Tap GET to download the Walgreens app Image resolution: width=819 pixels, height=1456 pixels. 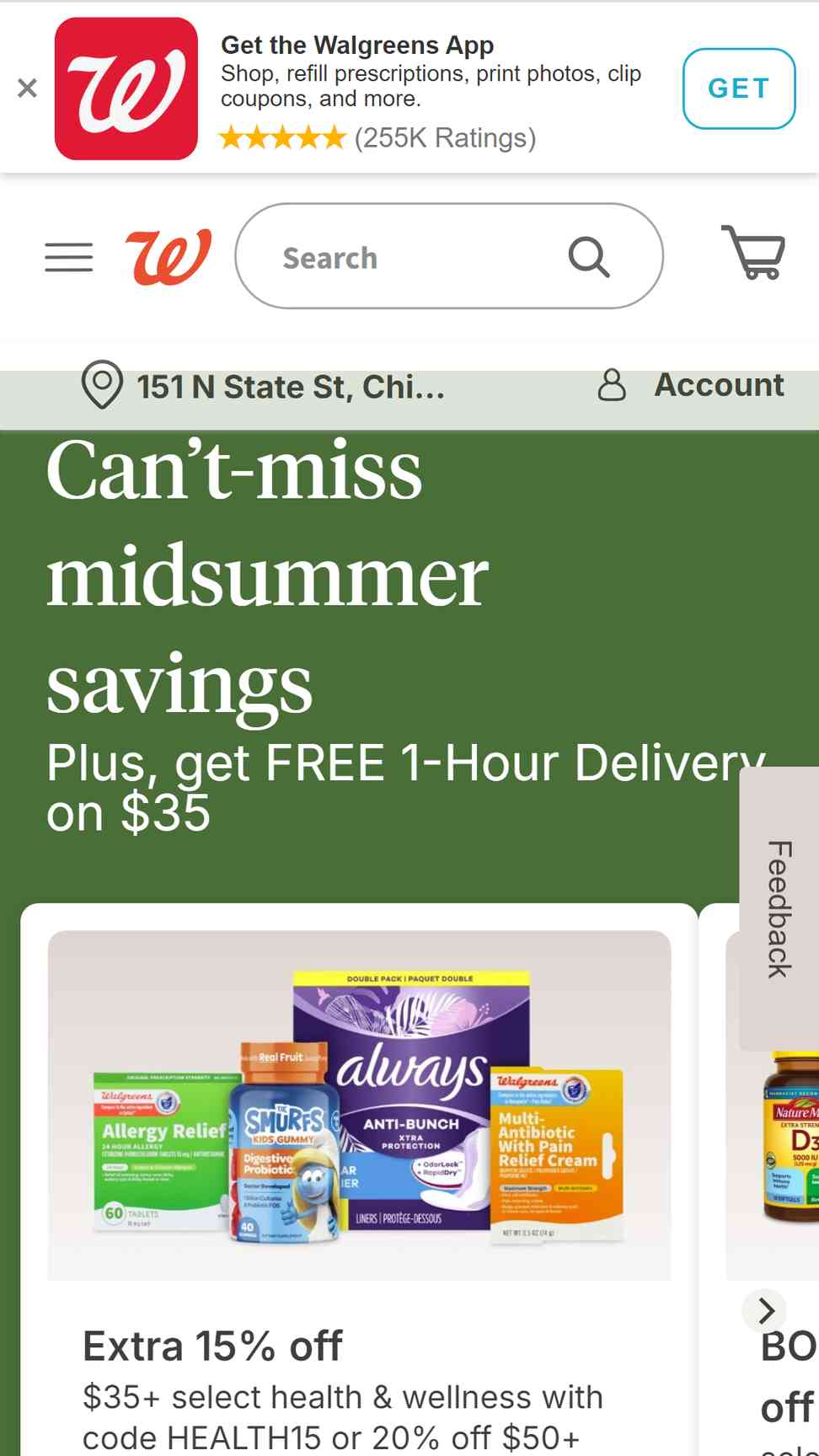739,88
